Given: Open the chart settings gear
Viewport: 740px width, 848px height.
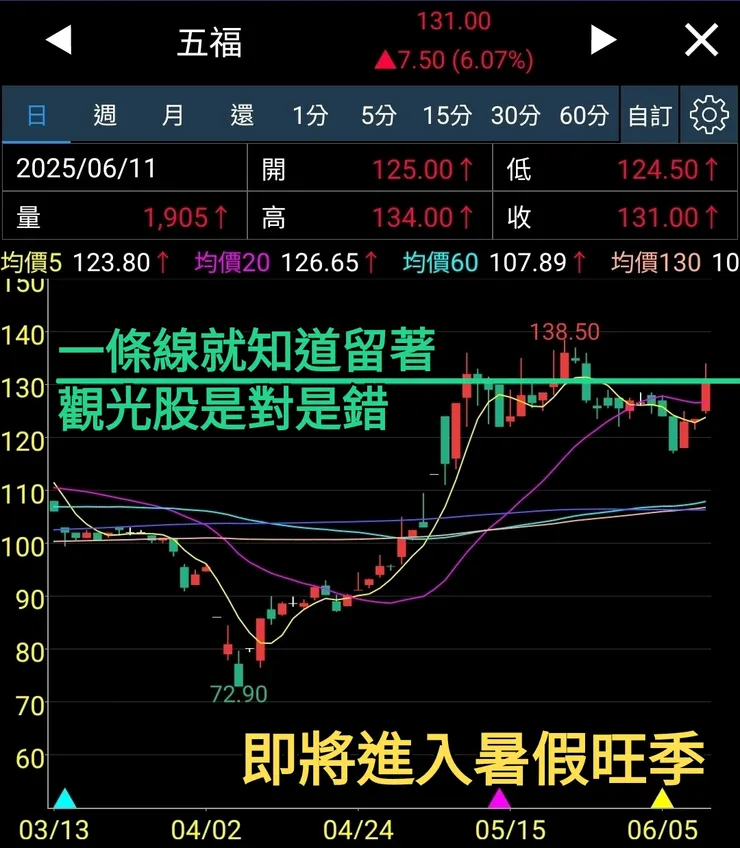Looking at the screenshot, I should tap(710, 114).
